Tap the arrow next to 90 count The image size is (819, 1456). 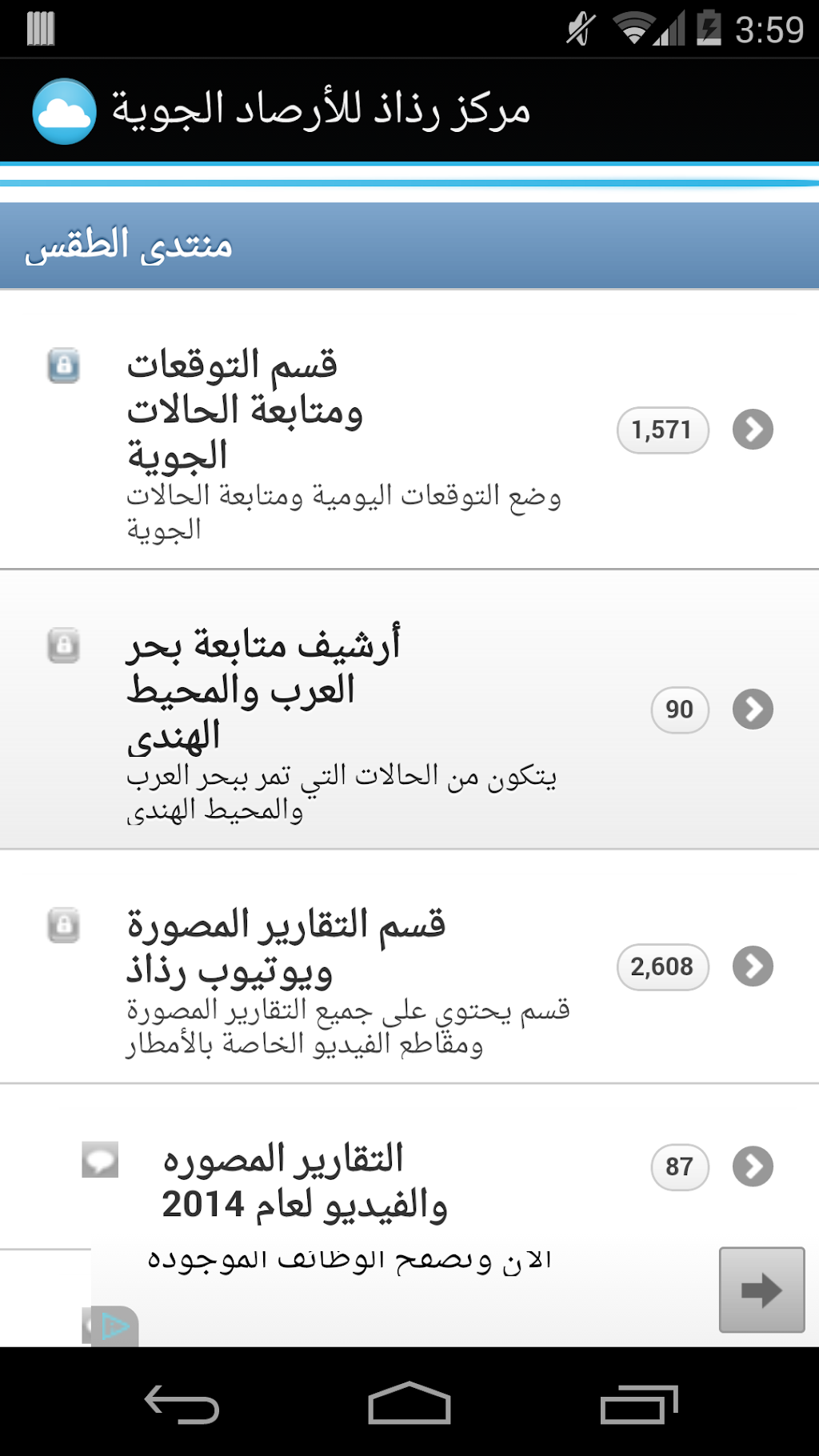(753, 709)
